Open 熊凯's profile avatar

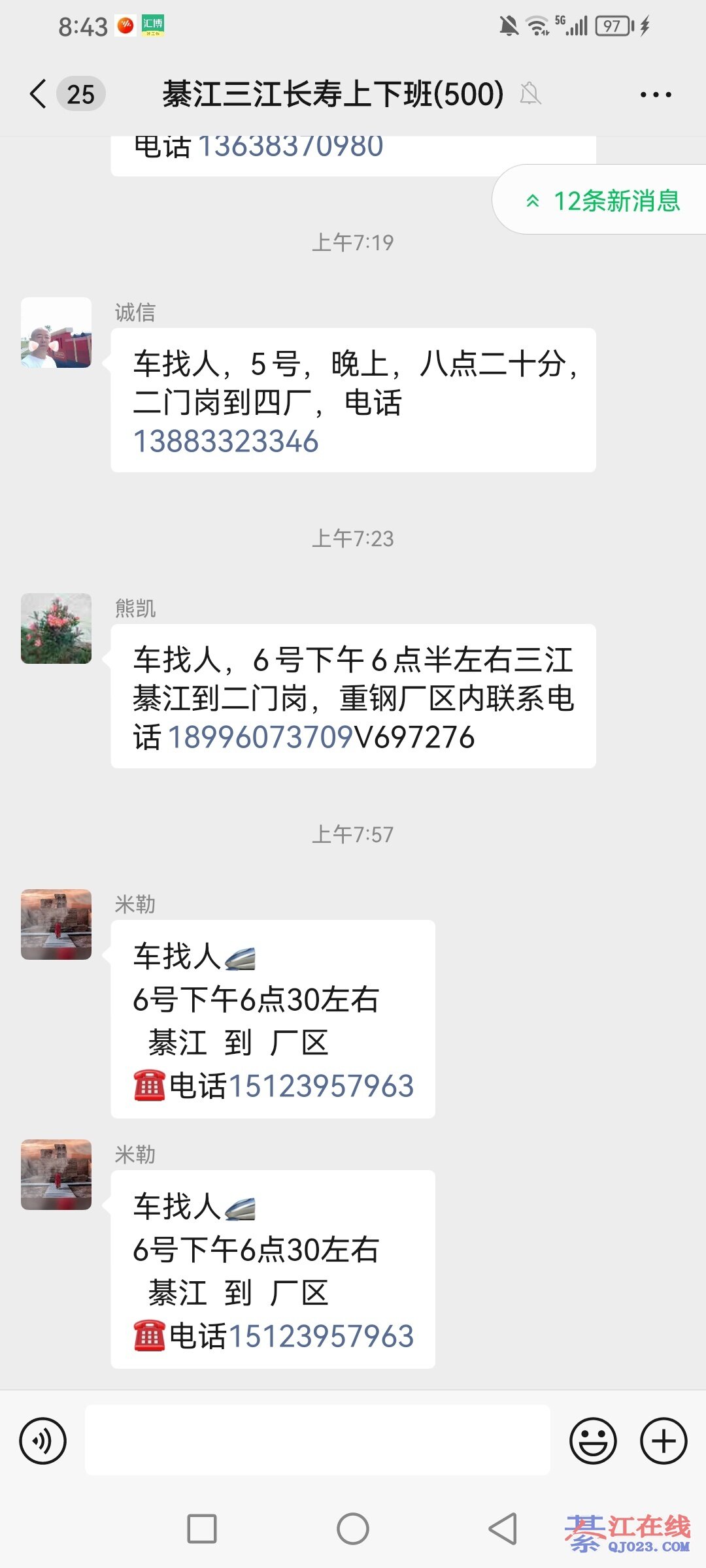(x=56, y=629)
